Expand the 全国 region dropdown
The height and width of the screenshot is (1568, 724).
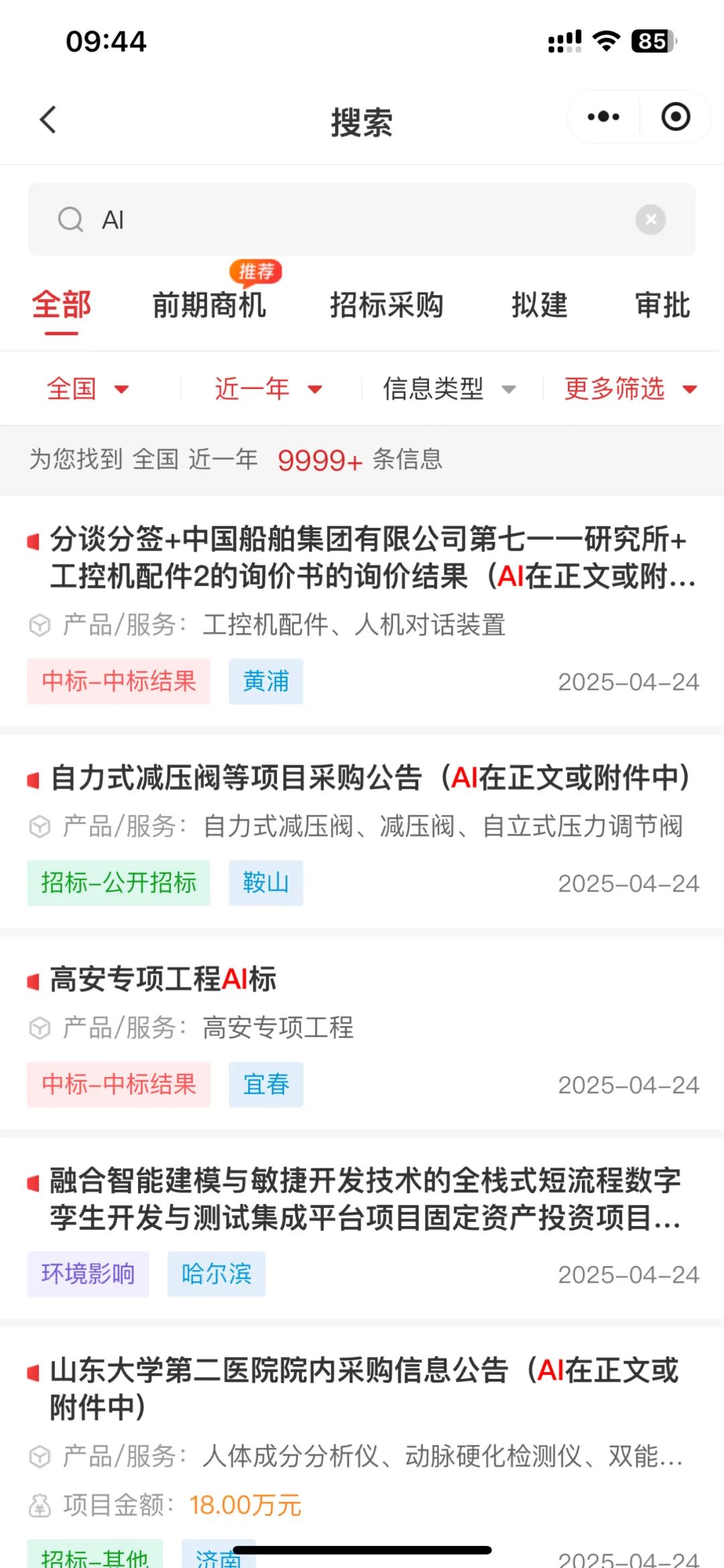88,388
